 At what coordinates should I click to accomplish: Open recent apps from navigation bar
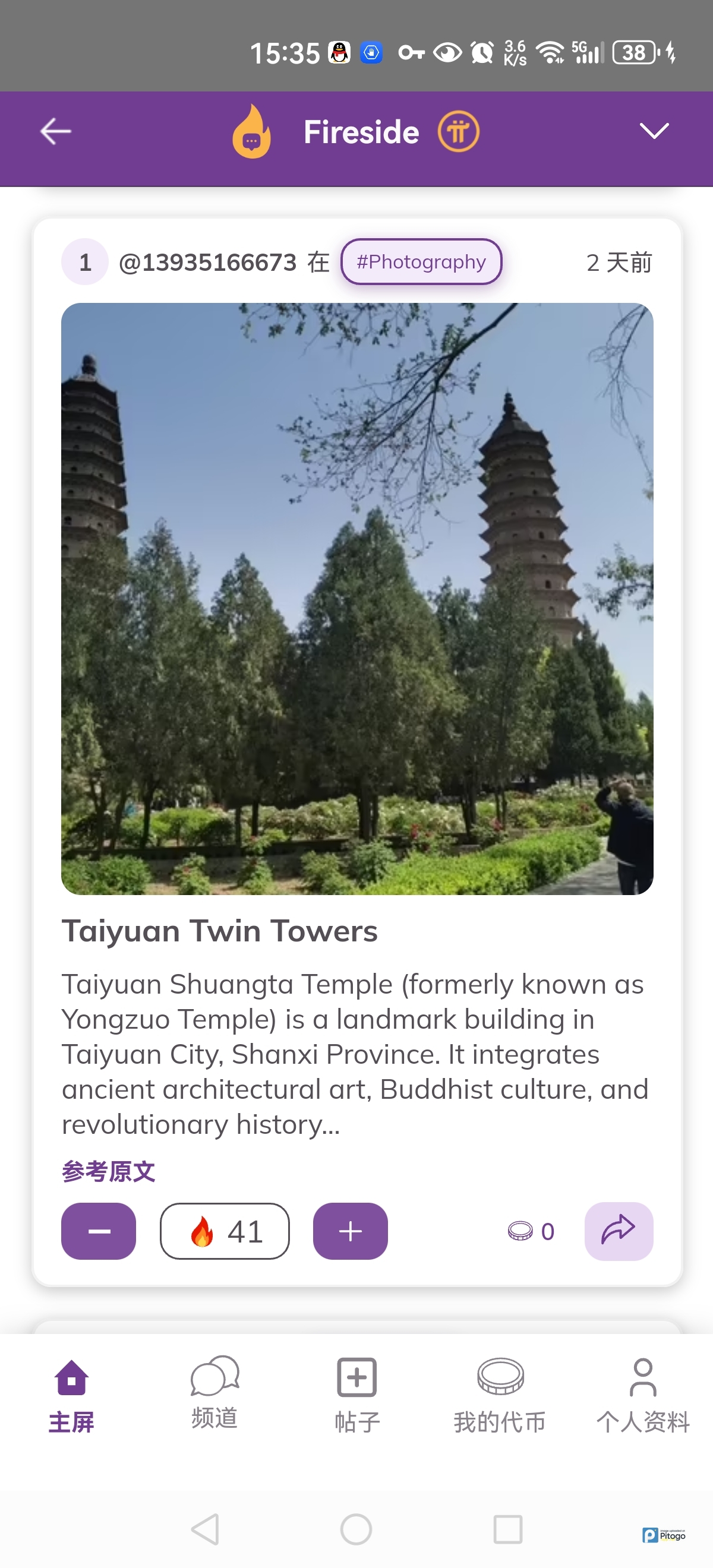click(508, 1529)
